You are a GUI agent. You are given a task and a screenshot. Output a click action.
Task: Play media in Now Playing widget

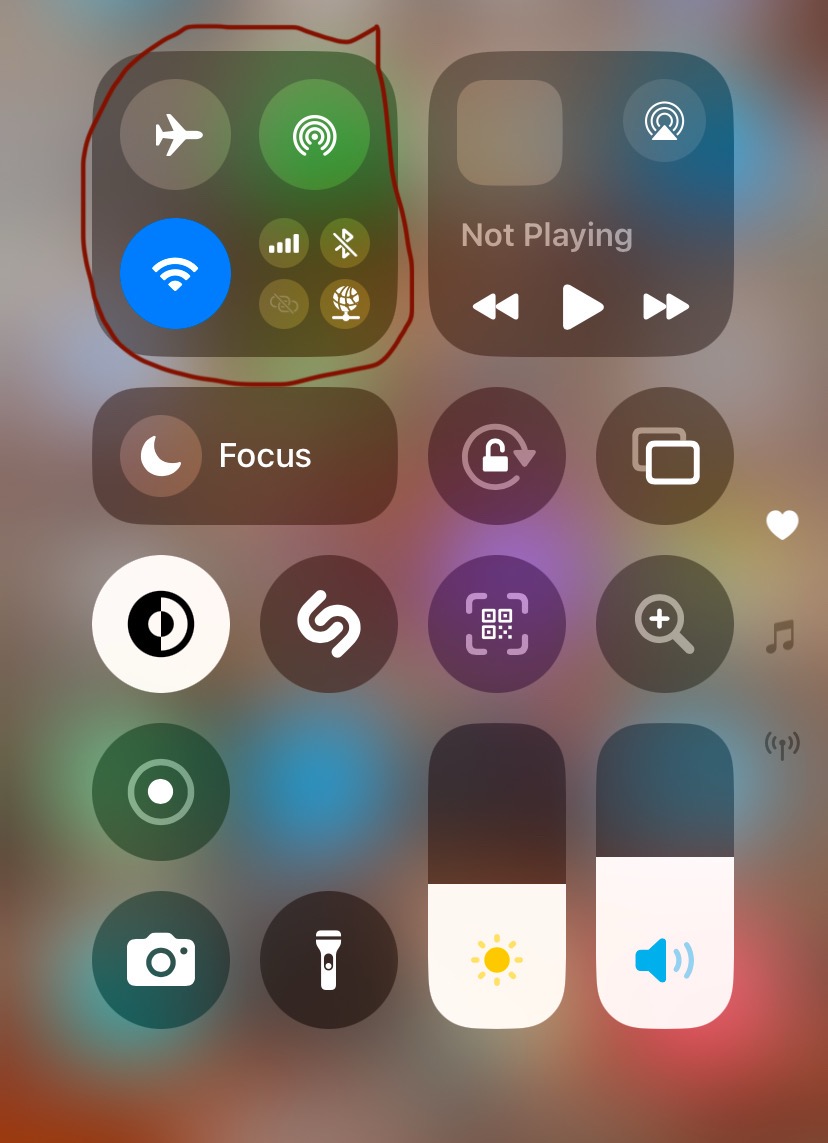click(582, 306)
